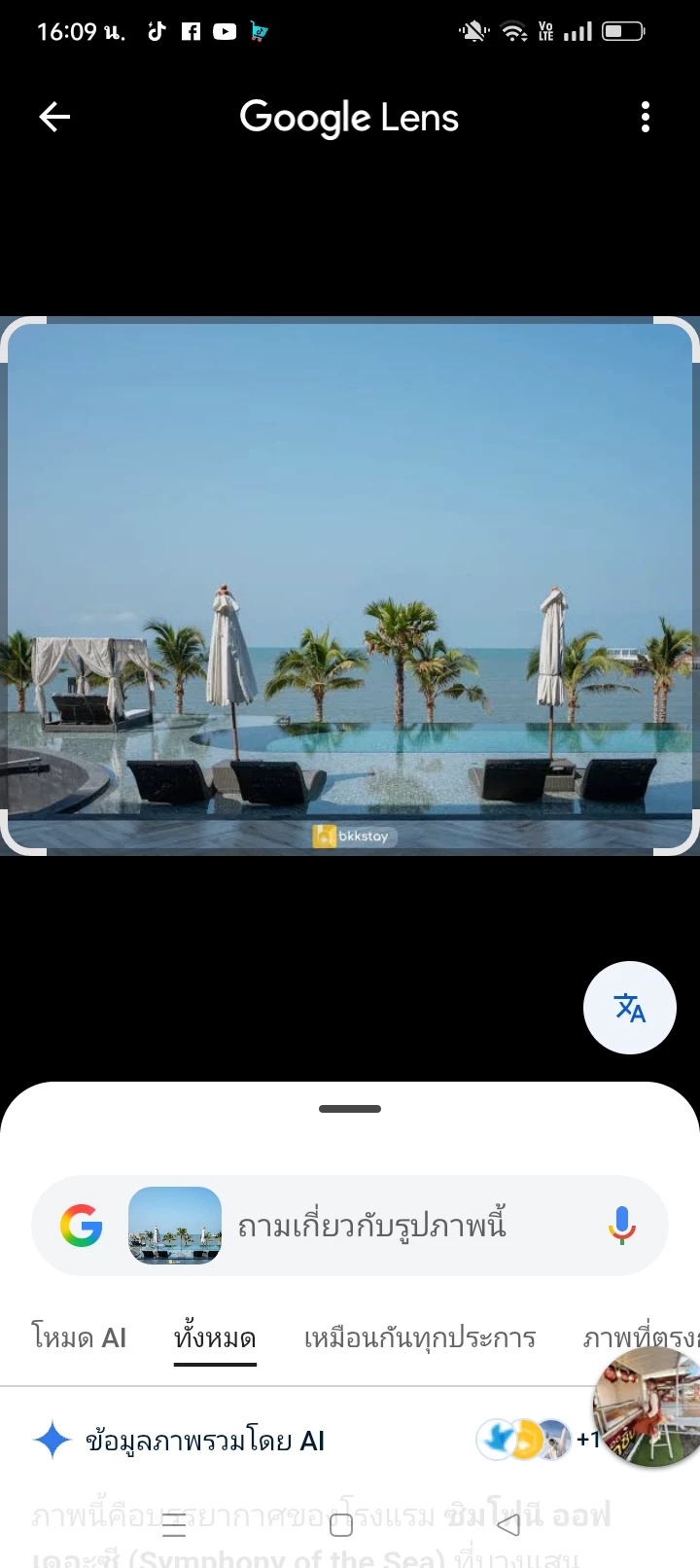Viewport: 700px width, 1568px height.
Task: Tap the image thumbnail in the search bar
Action: pos(175,1226)
